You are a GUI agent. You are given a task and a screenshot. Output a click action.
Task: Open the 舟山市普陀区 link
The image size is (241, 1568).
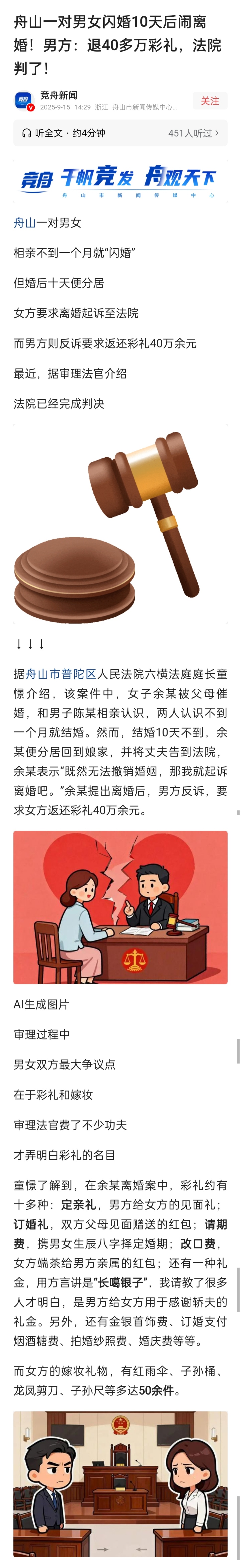pos(61,674)
